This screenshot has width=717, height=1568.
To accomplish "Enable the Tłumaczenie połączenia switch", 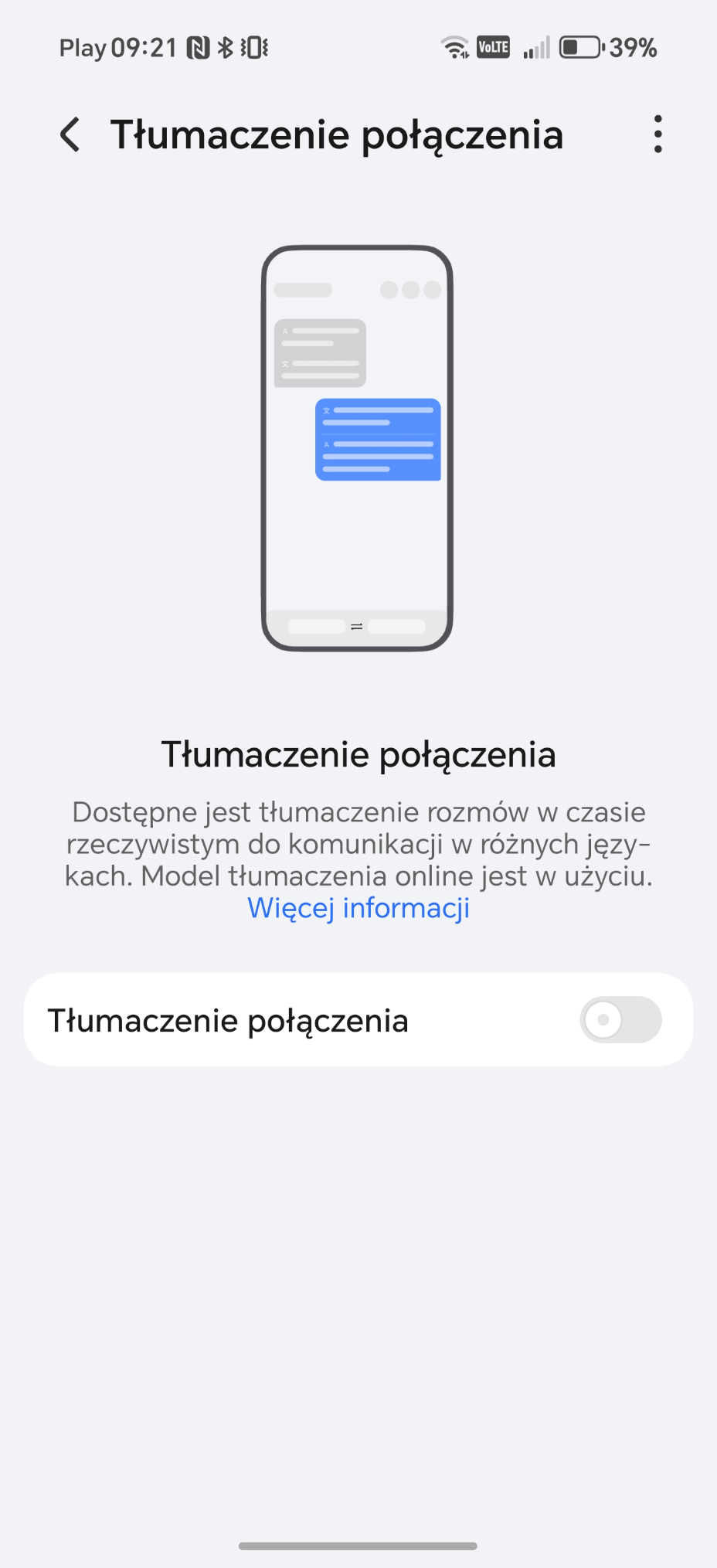I will (620, 1020).
